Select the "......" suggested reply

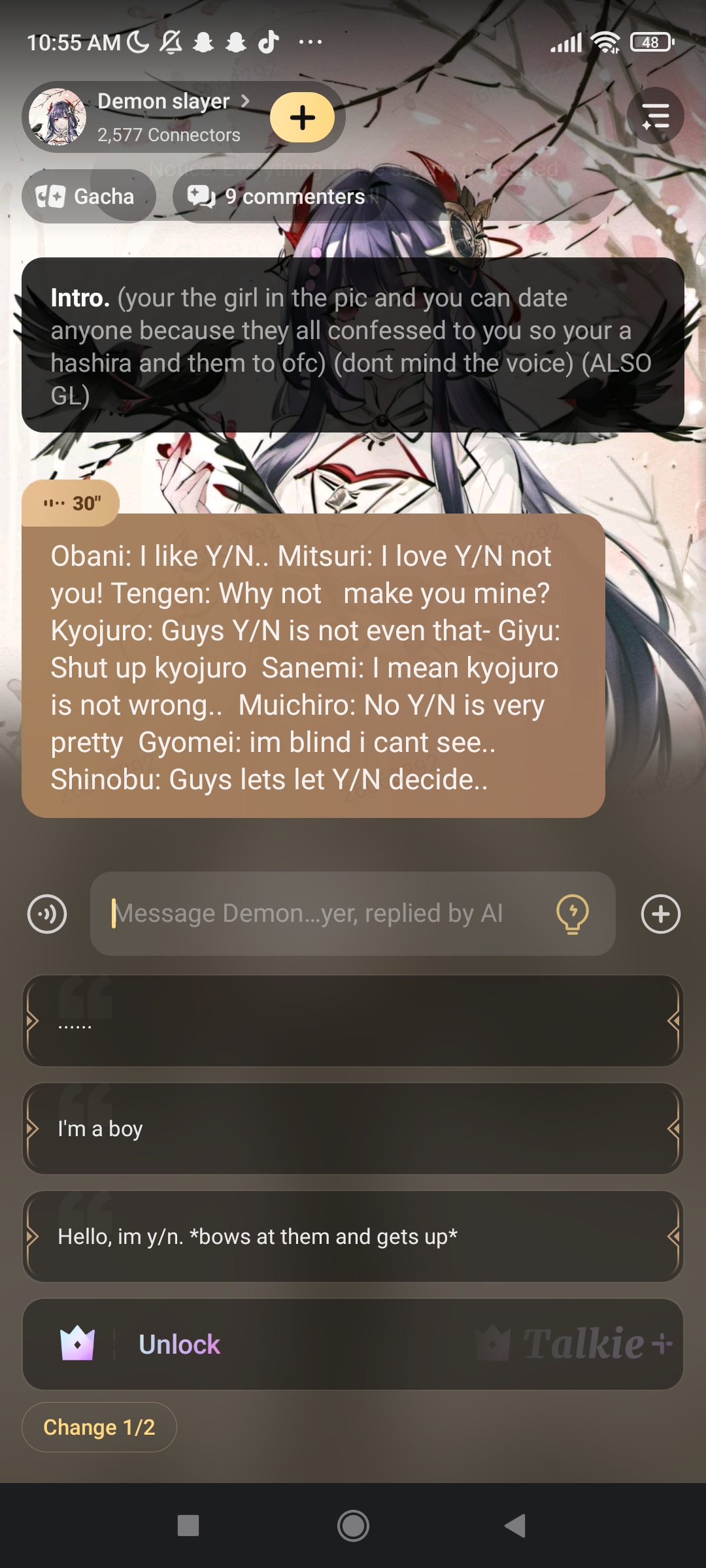pyautogui.click(x=353, y=1021)
